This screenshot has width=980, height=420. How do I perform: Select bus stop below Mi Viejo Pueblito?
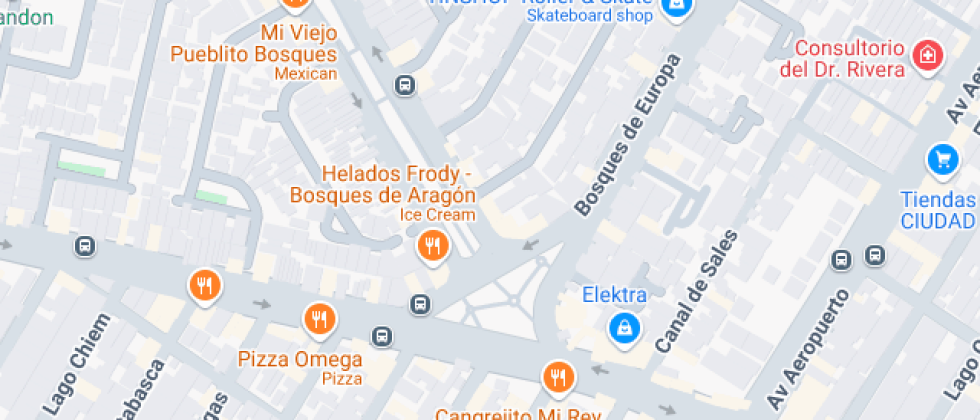click(405, 85)
